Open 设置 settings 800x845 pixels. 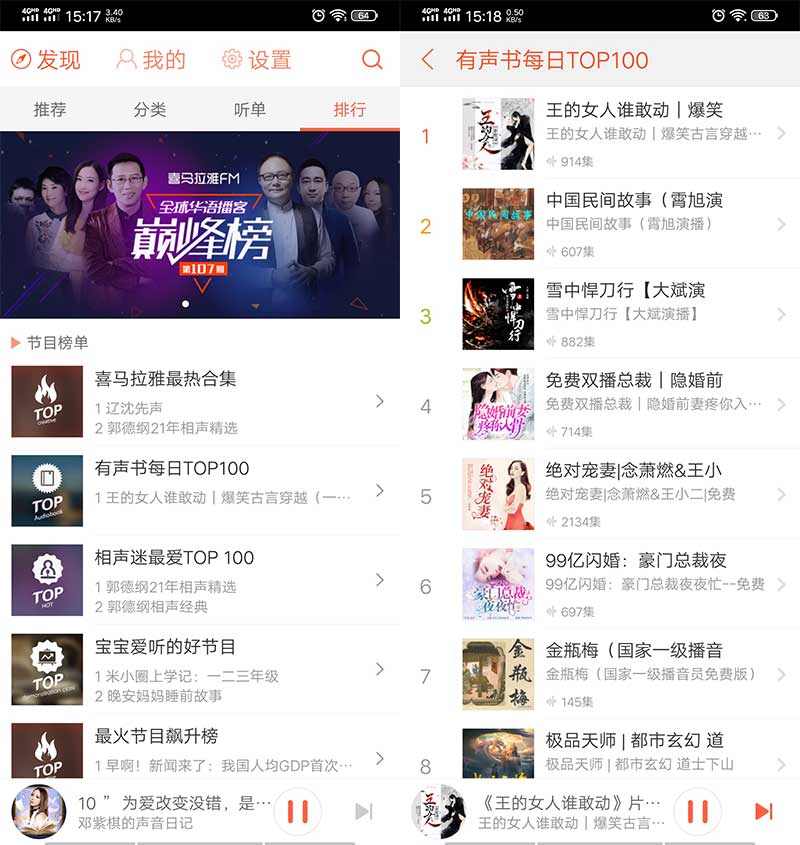(257, 60)
